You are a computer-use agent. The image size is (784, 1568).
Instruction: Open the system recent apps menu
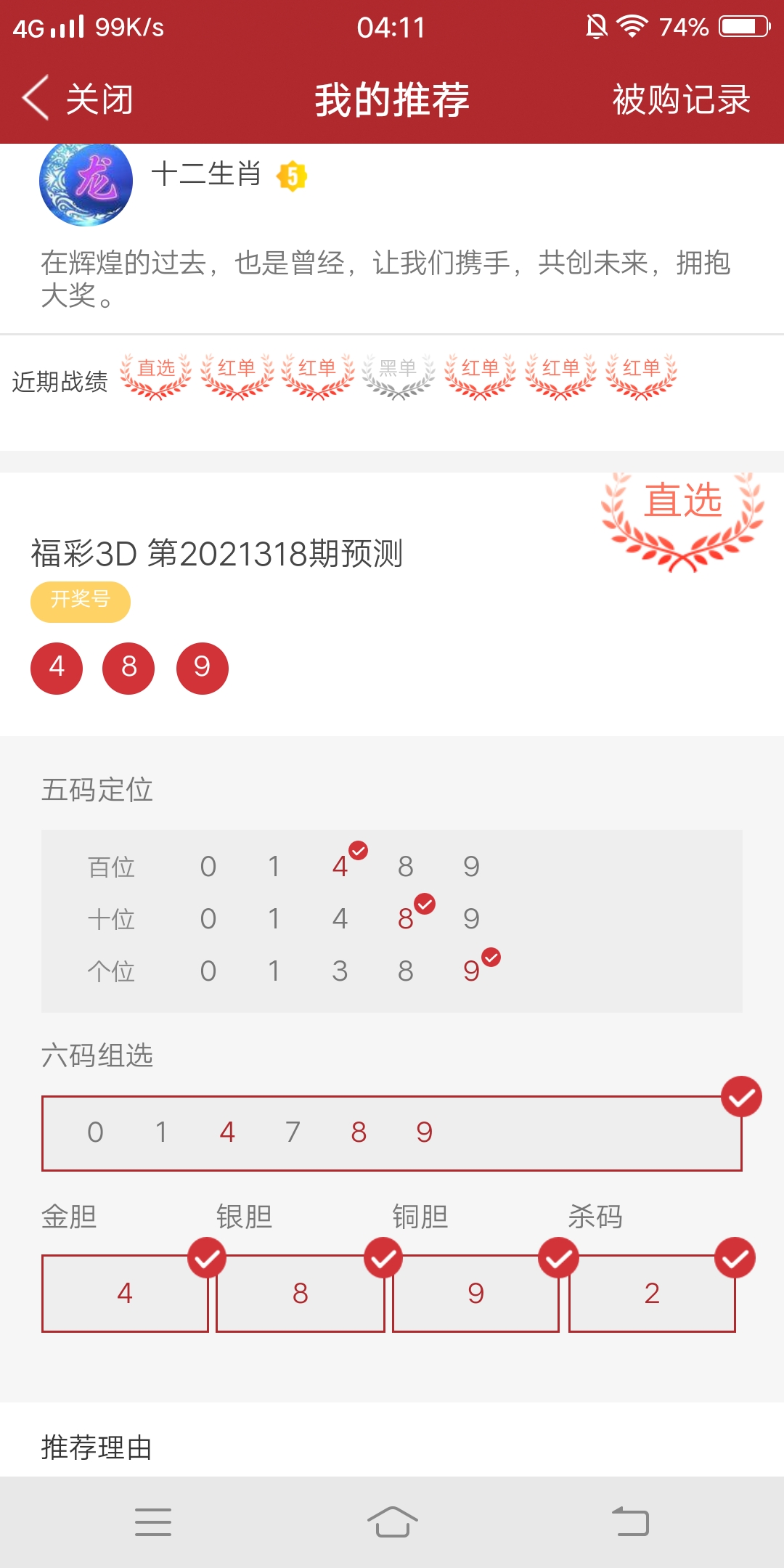pyautogui.click(x=153, y=1522)
